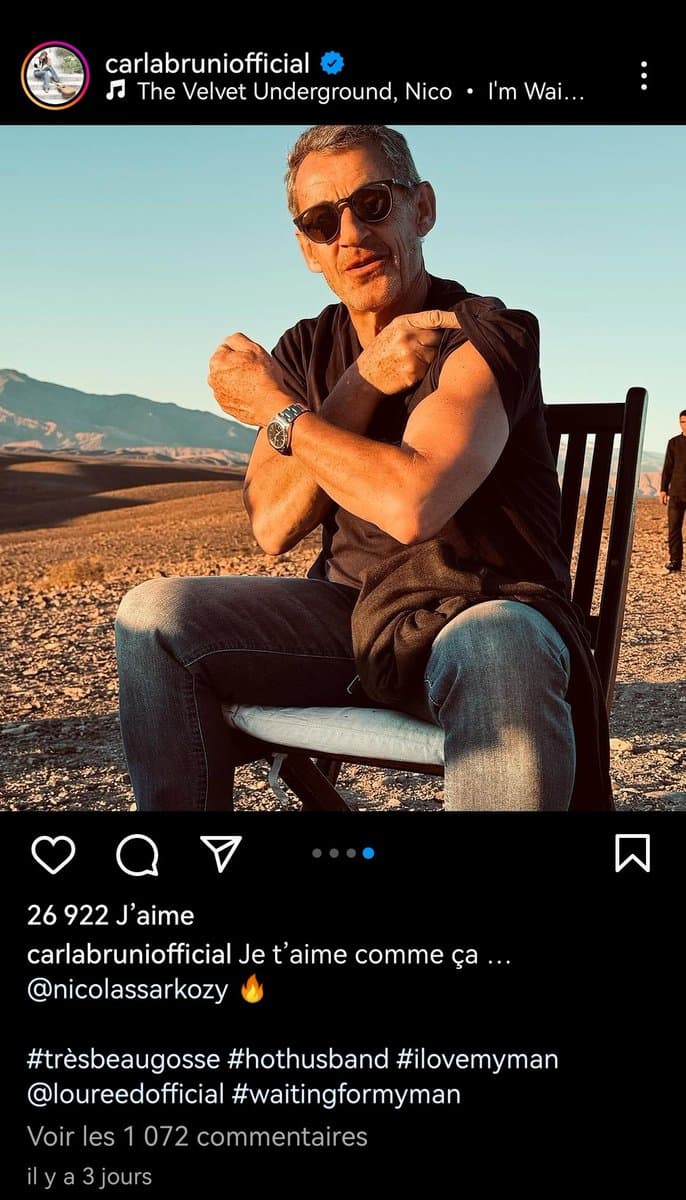
Task: View the list of 26 922 J'aime
Action: (x=111, y=915)
